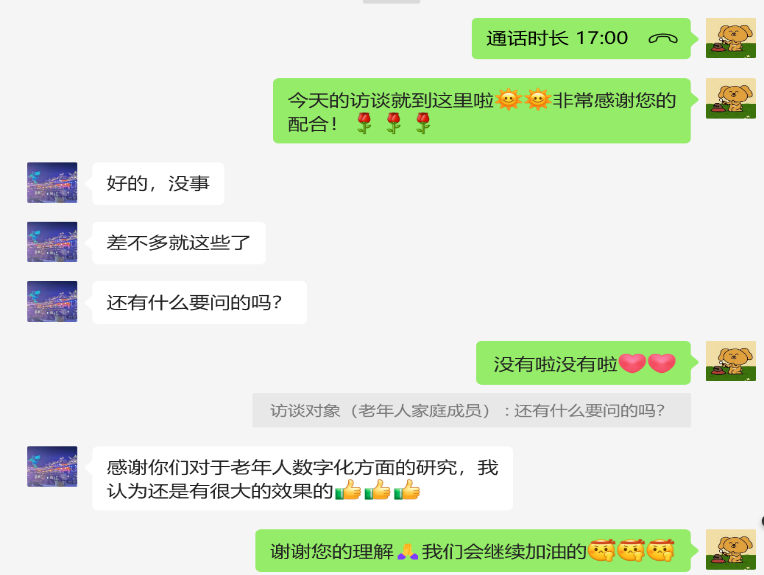Open the dog avatar beside 没有啦没有啦
Image resolution: width=764 pixels, height=575 pixels.
pyautogui.click(x=730, y=362)
